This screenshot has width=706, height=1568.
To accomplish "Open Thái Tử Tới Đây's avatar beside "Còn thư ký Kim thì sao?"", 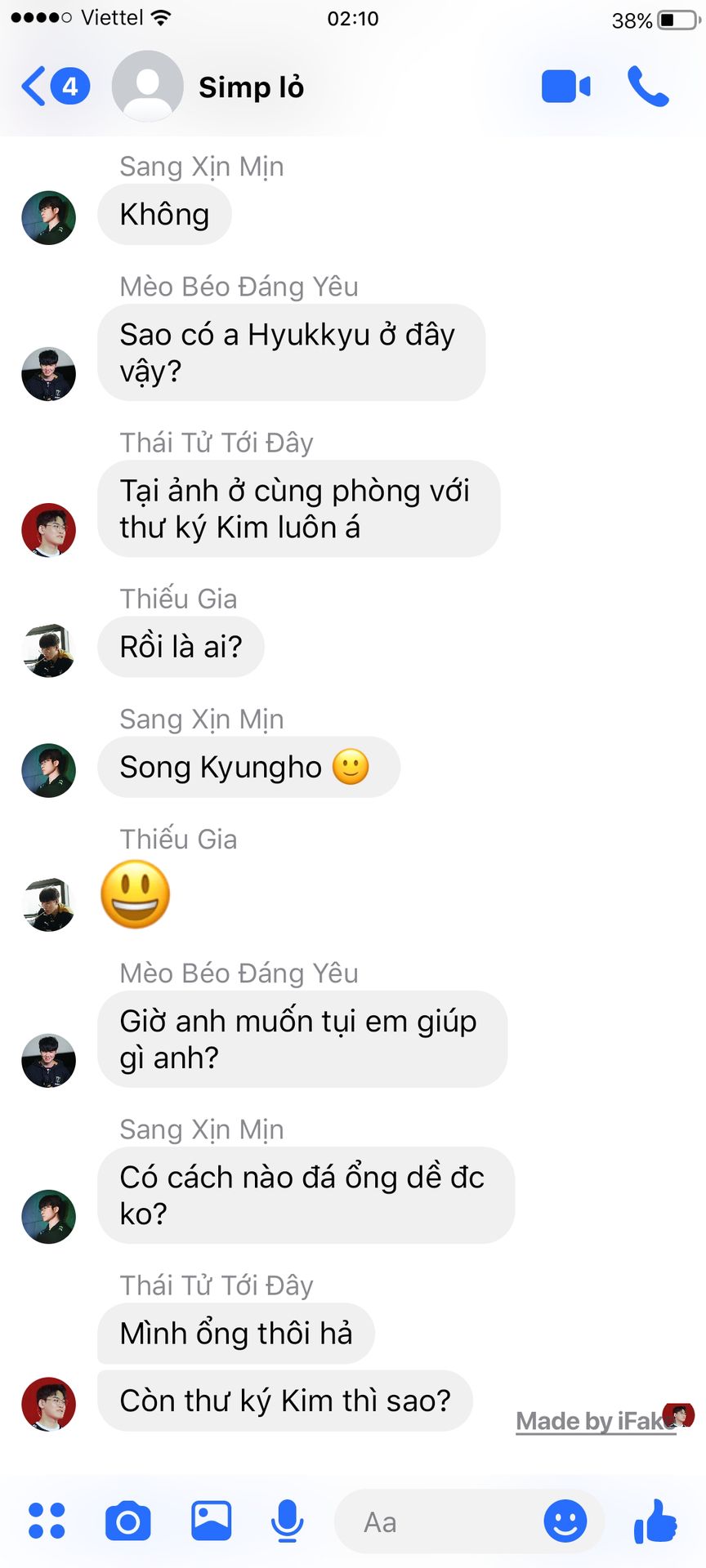I will click(48, 1404).
